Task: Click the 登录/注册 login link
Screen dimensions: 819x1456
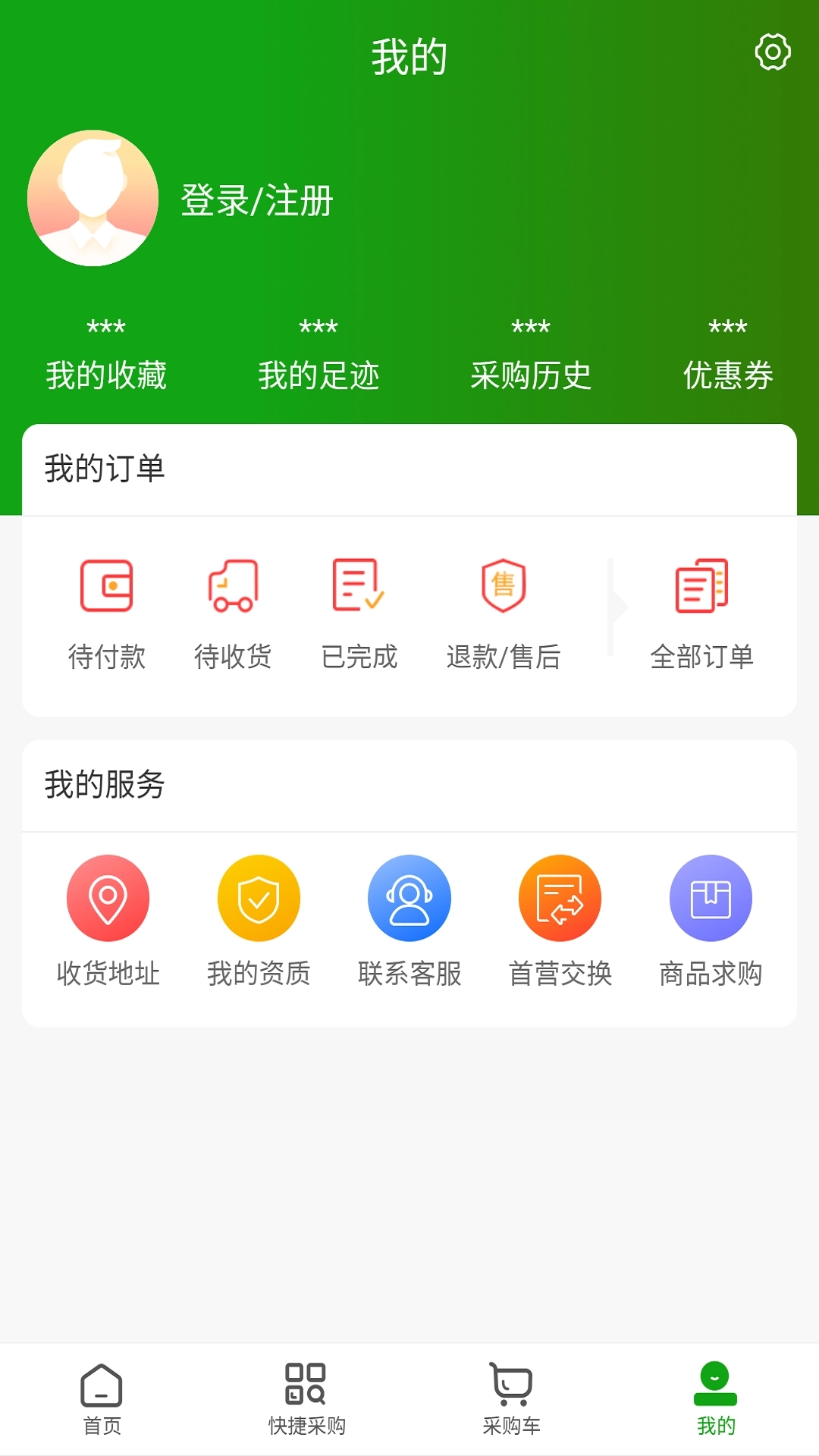Action: 256,201
